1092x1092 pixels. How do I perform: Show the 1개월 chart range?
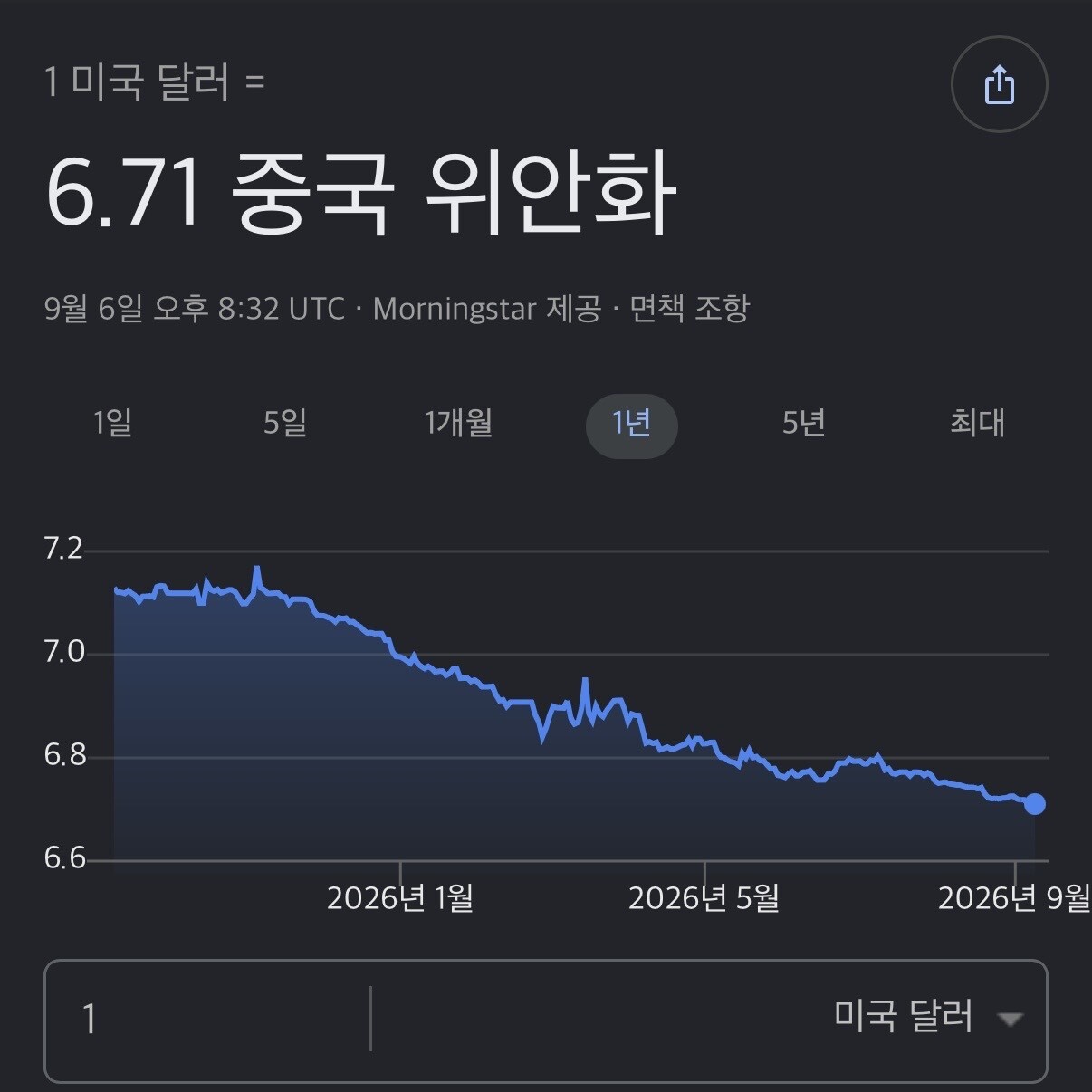[458, 423]
